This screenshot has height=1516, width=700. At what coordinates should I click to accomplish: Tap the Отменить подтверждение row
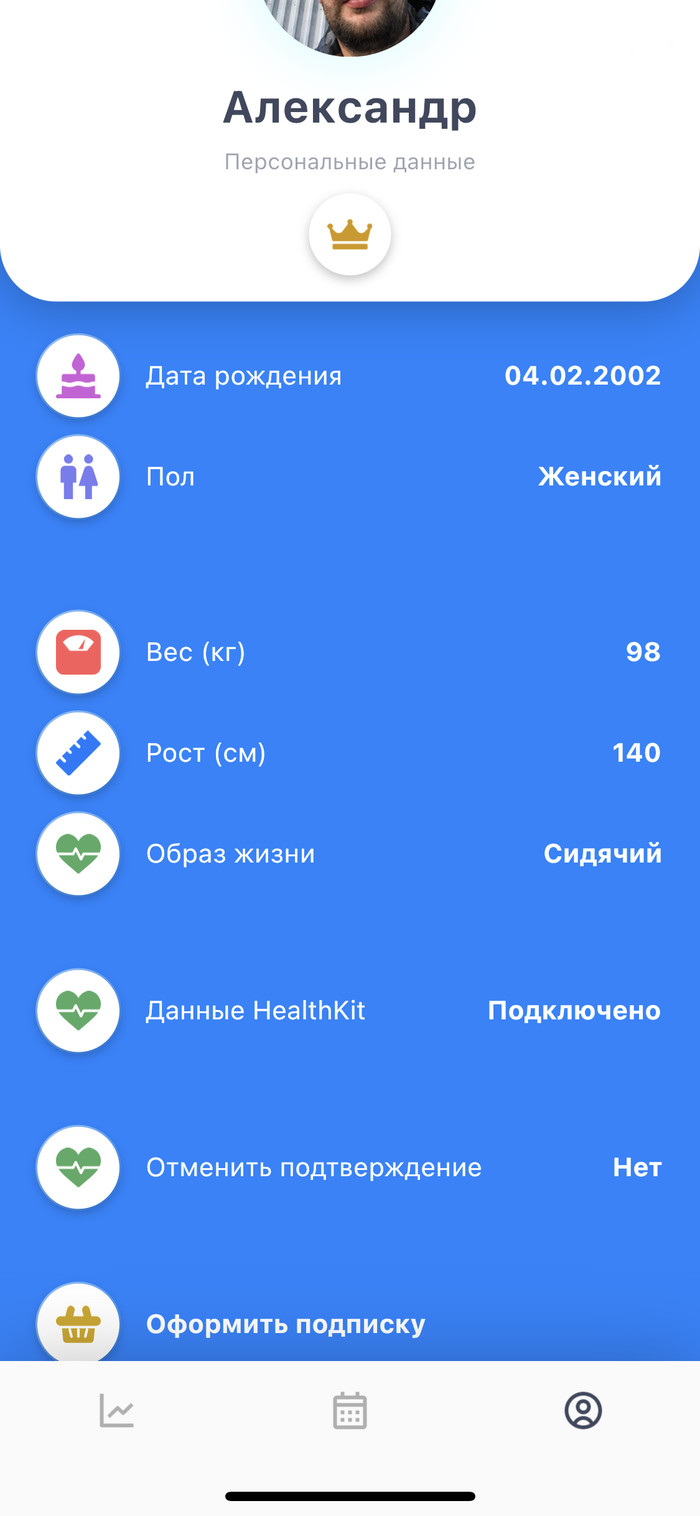tap(350, 1167)
